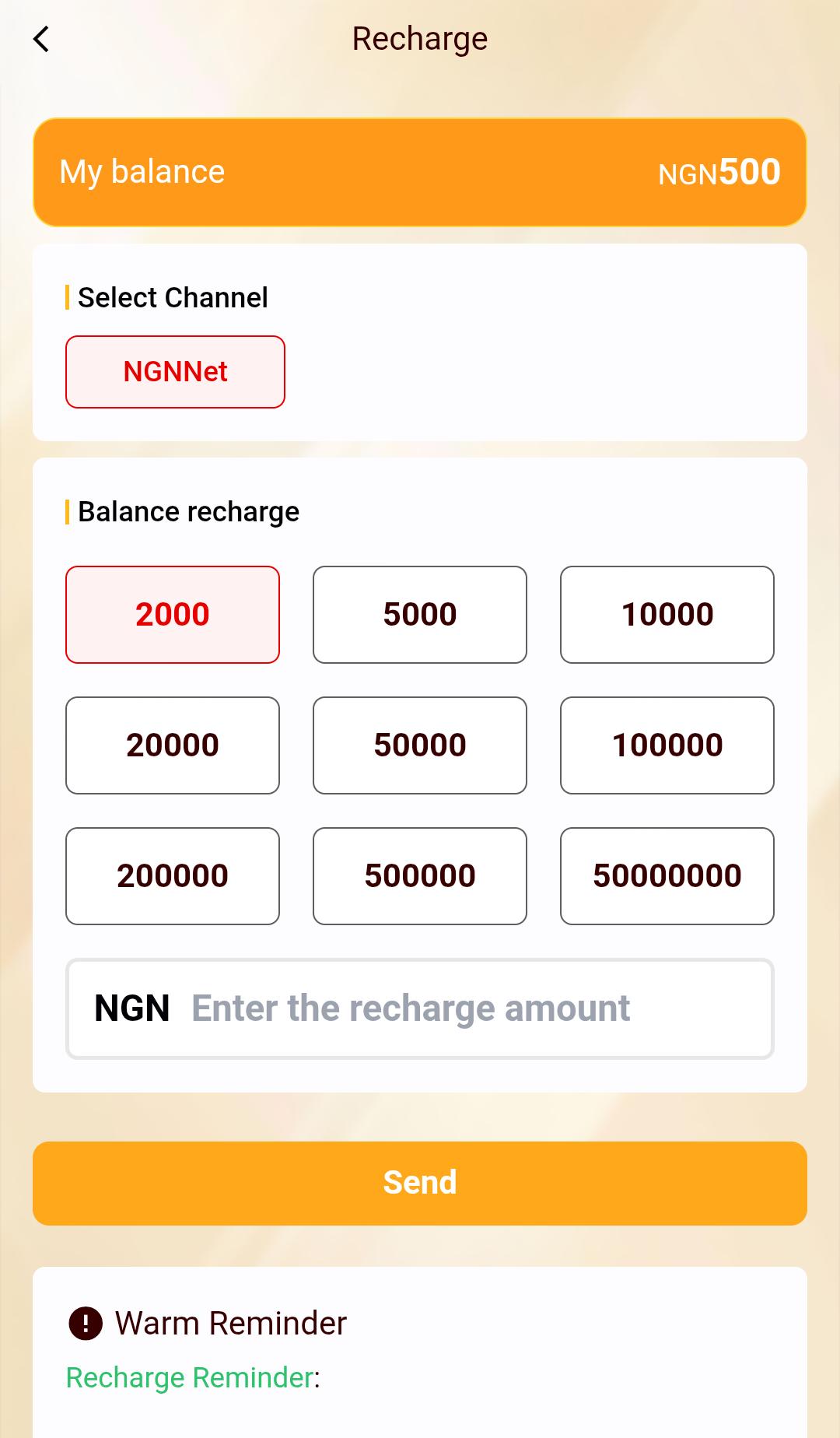Choose the 500000 amount option
This screenshot has width=840, height=1438.
click(x=419, y=875)
